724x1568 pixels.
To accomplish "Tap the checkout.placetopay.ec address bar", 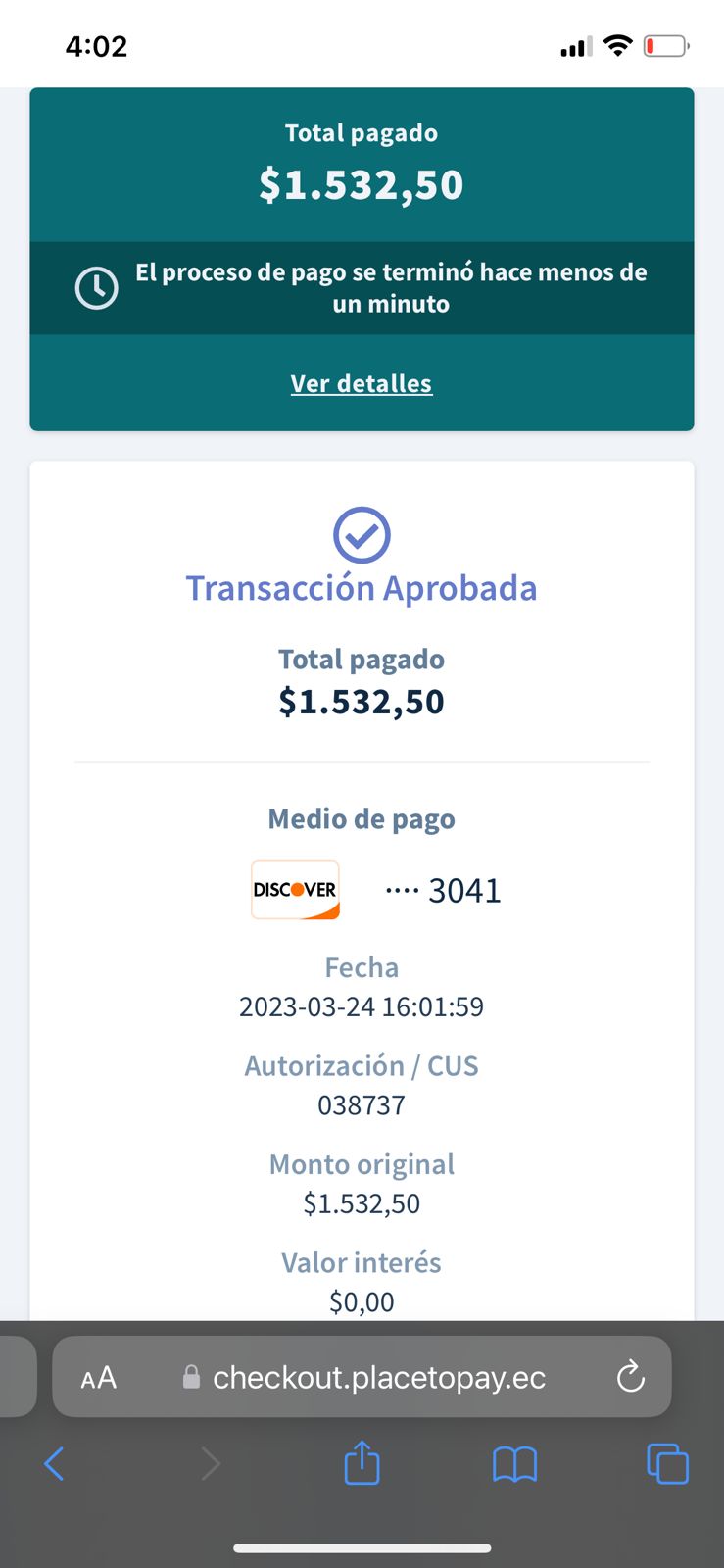I will click(x=378, y=1378).
